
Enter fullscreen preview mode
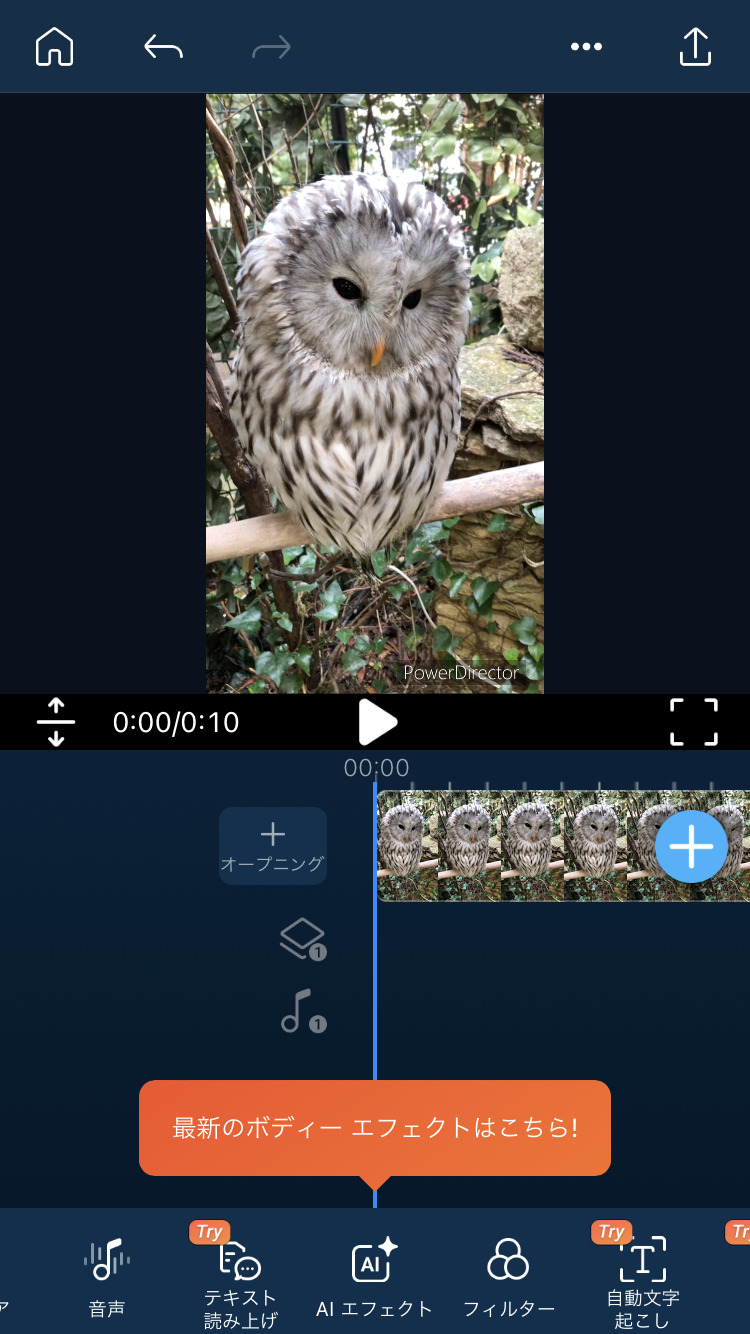tap(694, 722)
